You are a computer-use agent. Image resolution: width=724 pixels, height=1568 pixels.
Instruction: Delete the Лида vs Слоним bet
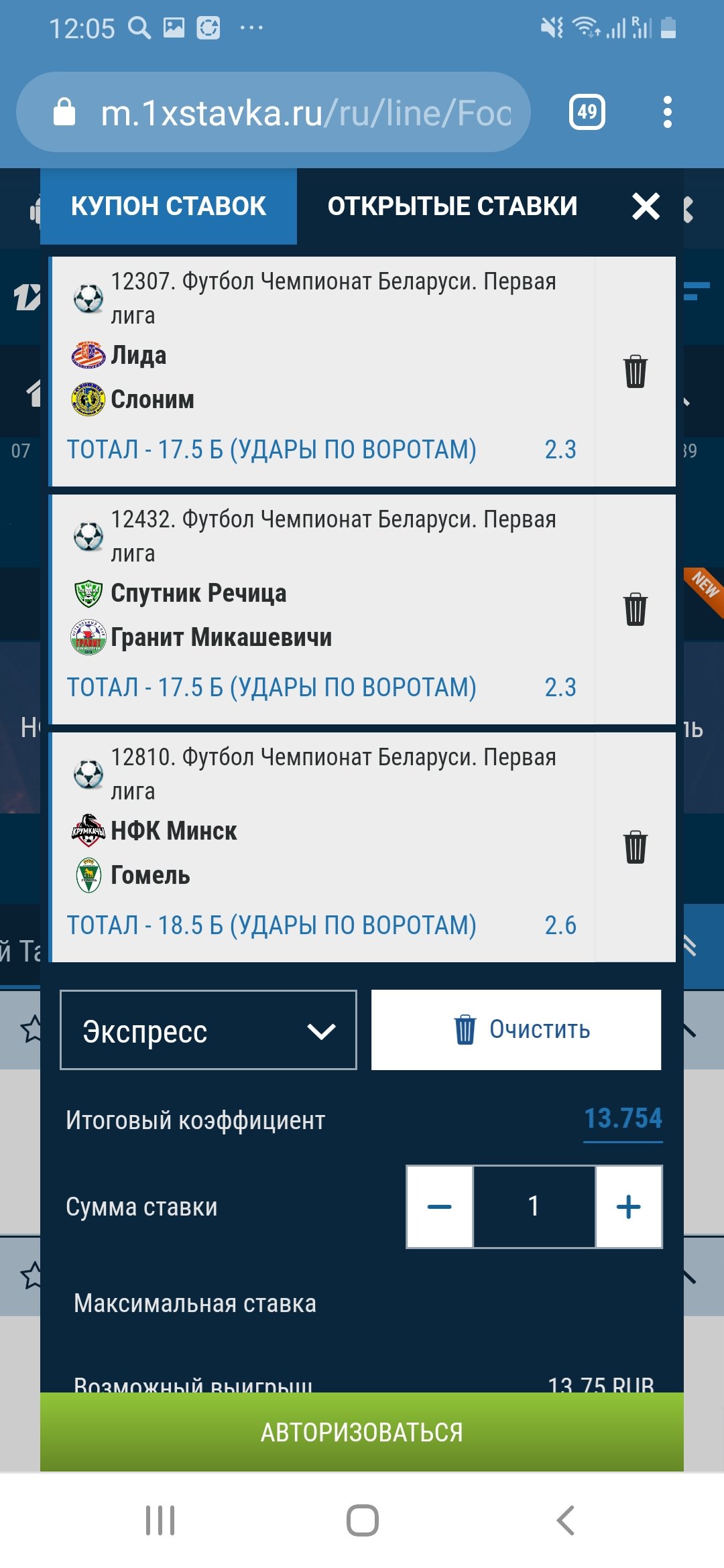(635, 371)
